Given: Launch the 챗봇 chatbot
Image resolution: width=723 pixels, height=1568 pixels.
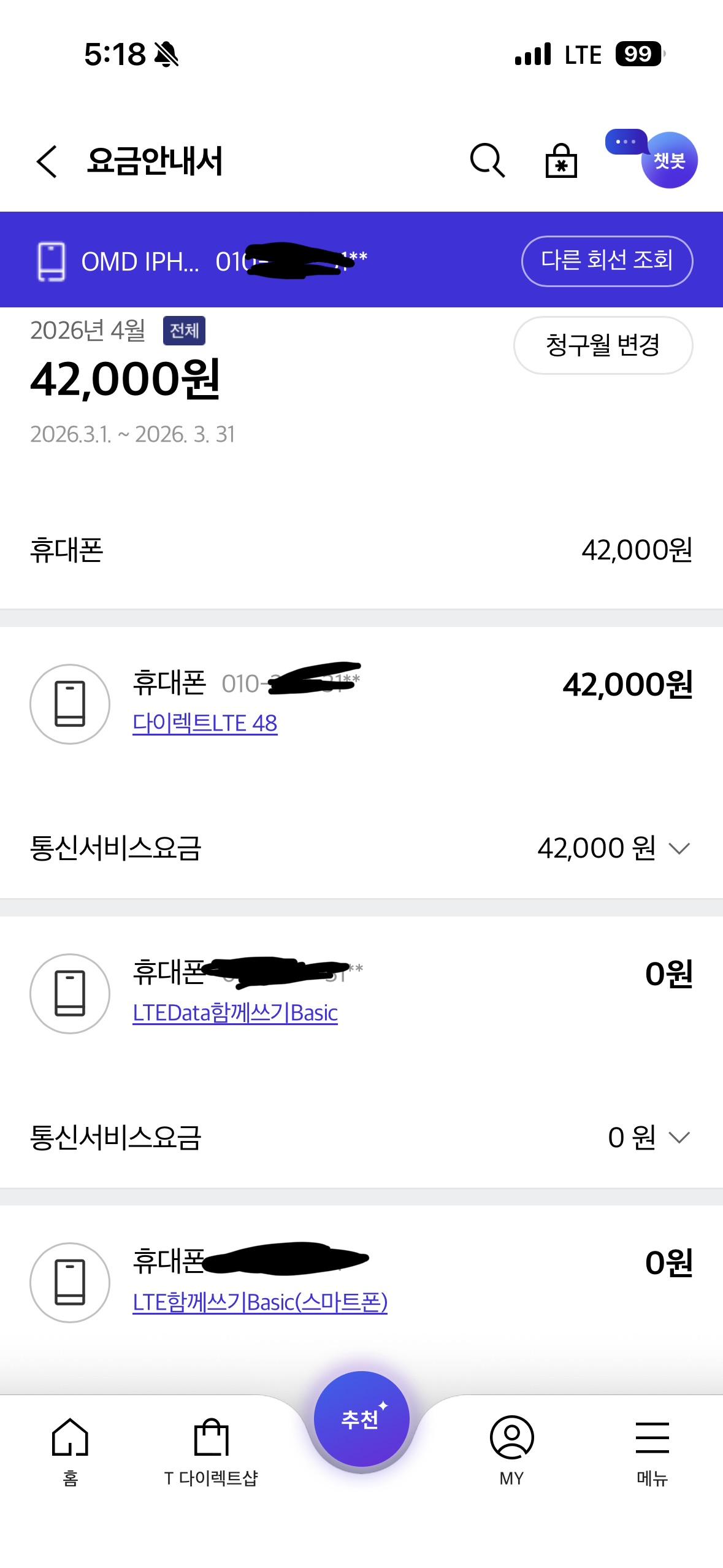Looking at the screenshot, I should [668, 160].
